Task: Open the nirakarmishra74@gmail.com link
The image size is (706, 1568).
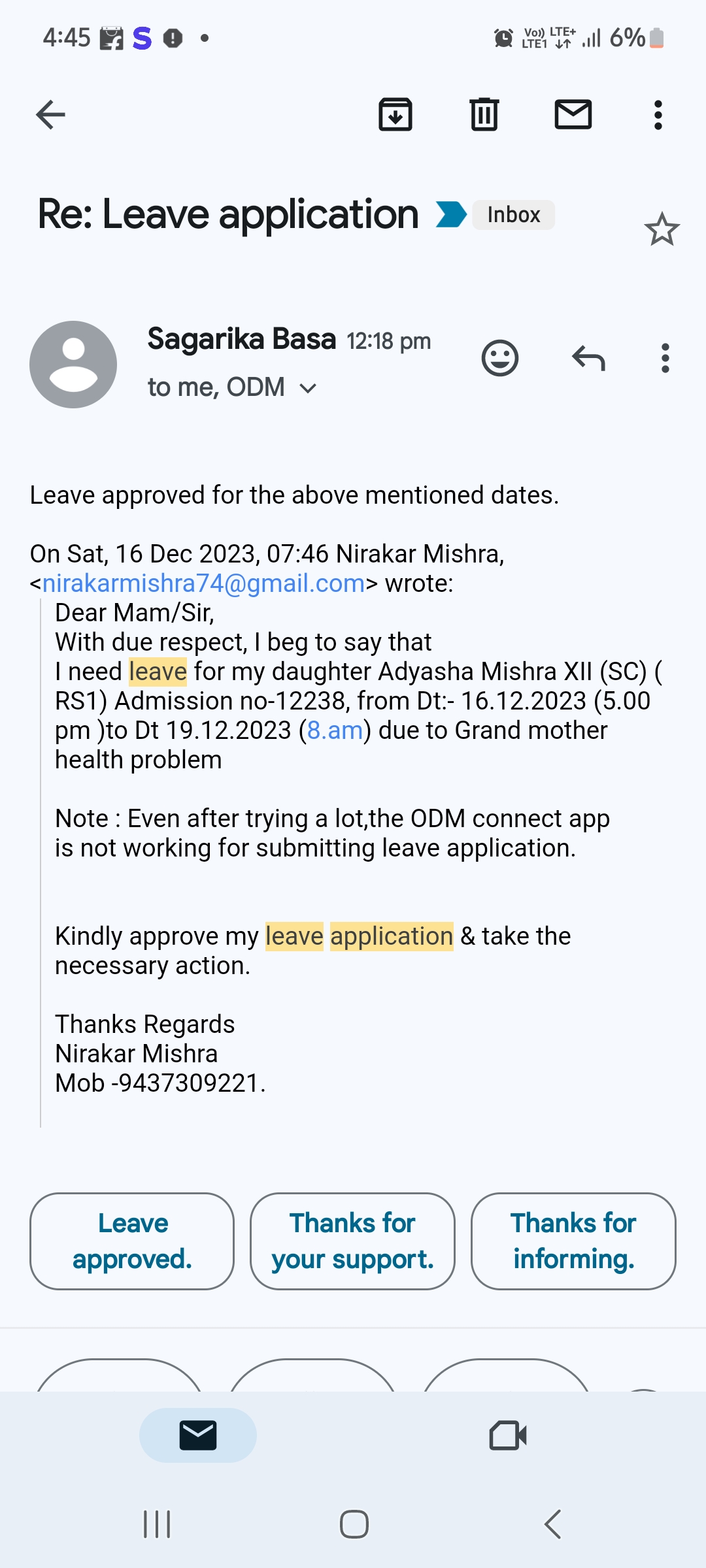Action: tap(203, 583)
